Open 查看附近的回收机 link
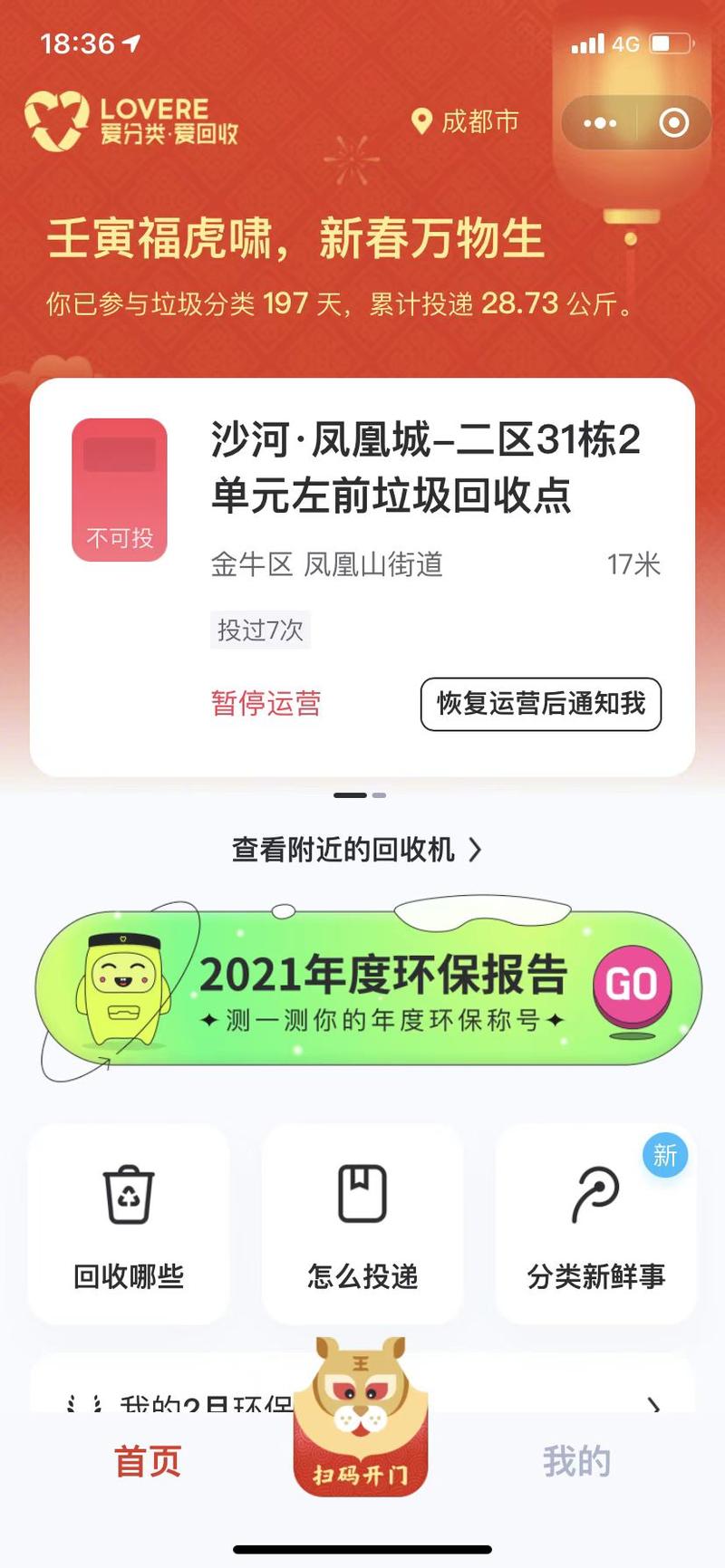 (343, 850)
